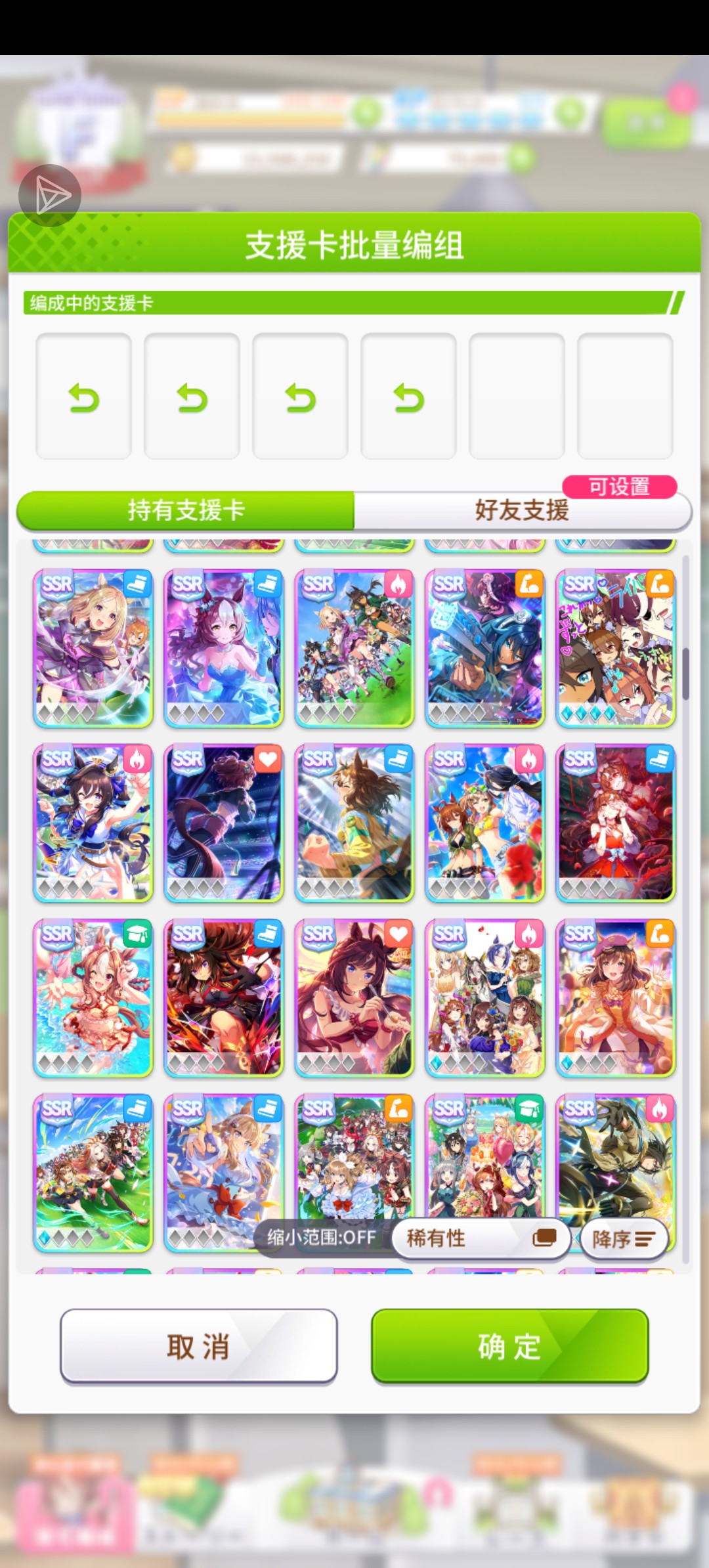The image size is (709, 1568).
Task: Select the SSR card of the girl in a yellow jacket
Action: click(x=354, y=823)
